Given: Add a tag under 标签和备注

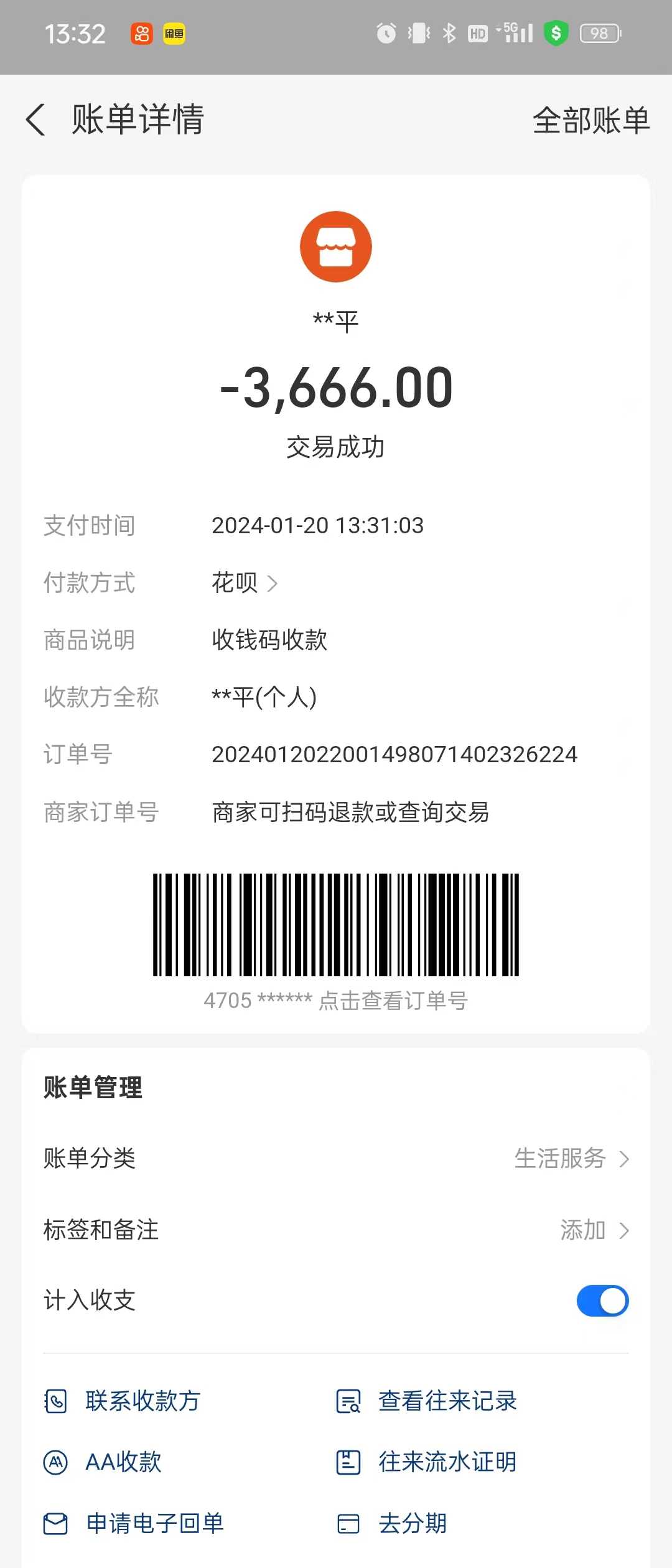Looking at the screenshot, I should click(x=594, y=1230).
